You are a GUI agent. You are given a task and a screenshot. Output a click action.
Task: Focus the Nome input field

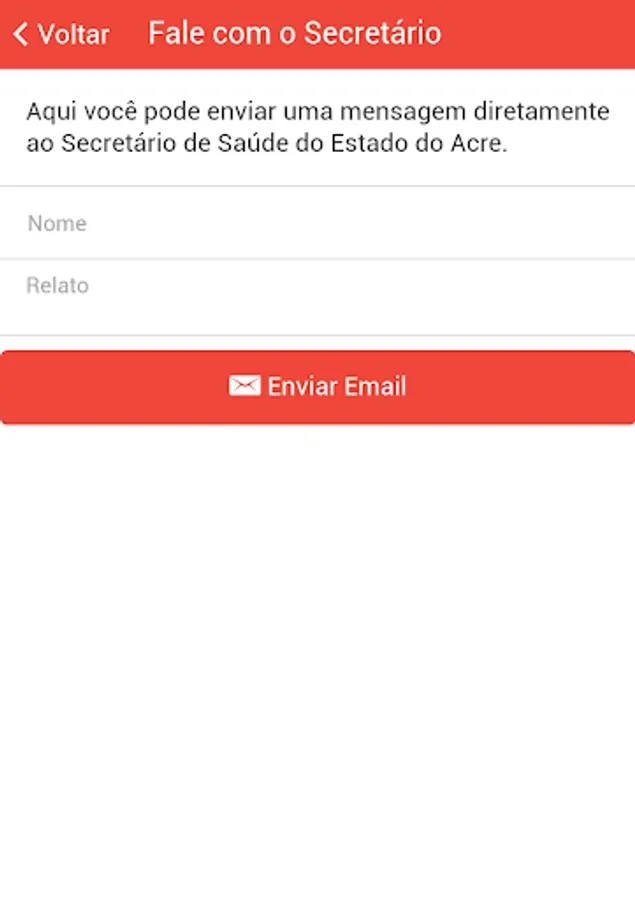[317, 223]
